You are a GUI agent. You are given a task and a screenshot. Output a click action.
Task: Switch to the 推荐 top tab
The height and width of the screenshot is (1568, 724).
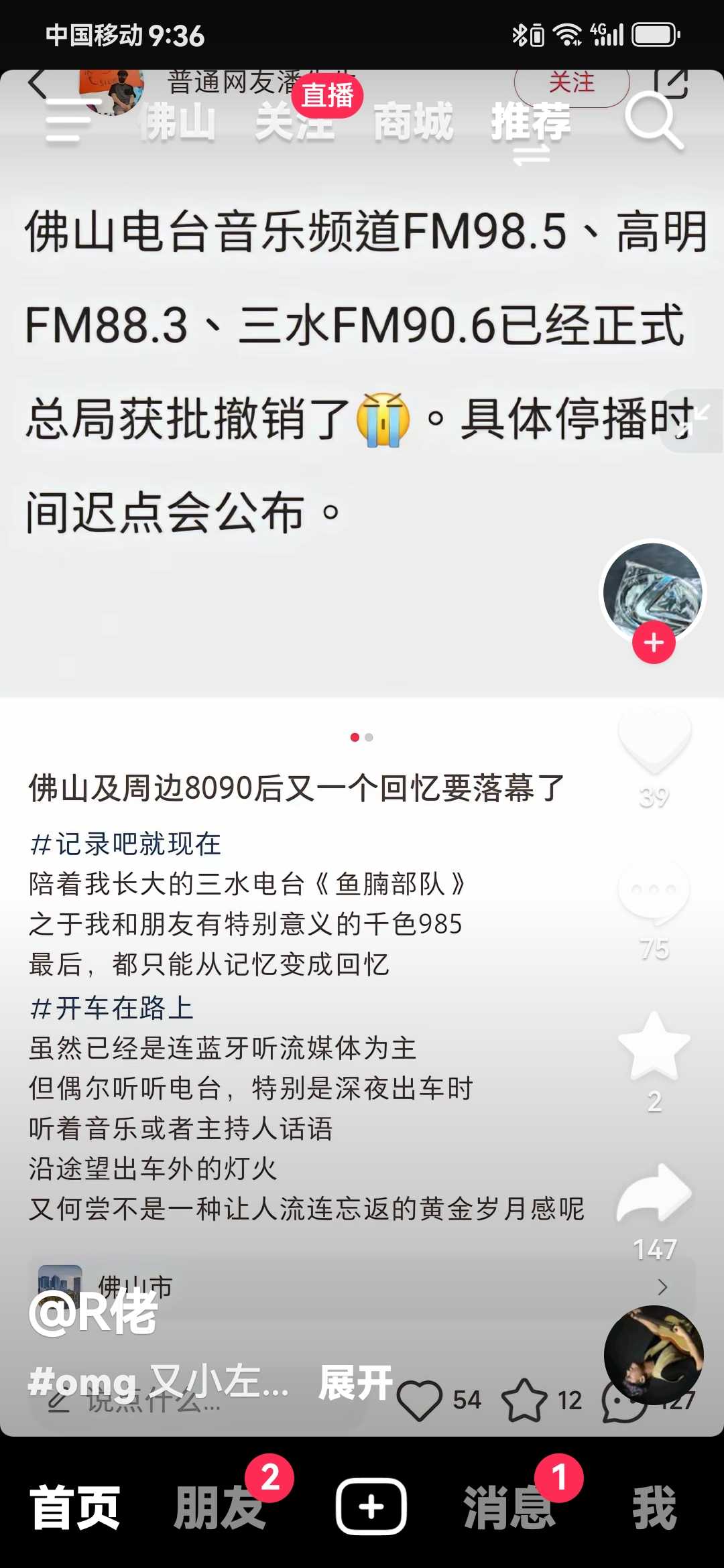531,123
